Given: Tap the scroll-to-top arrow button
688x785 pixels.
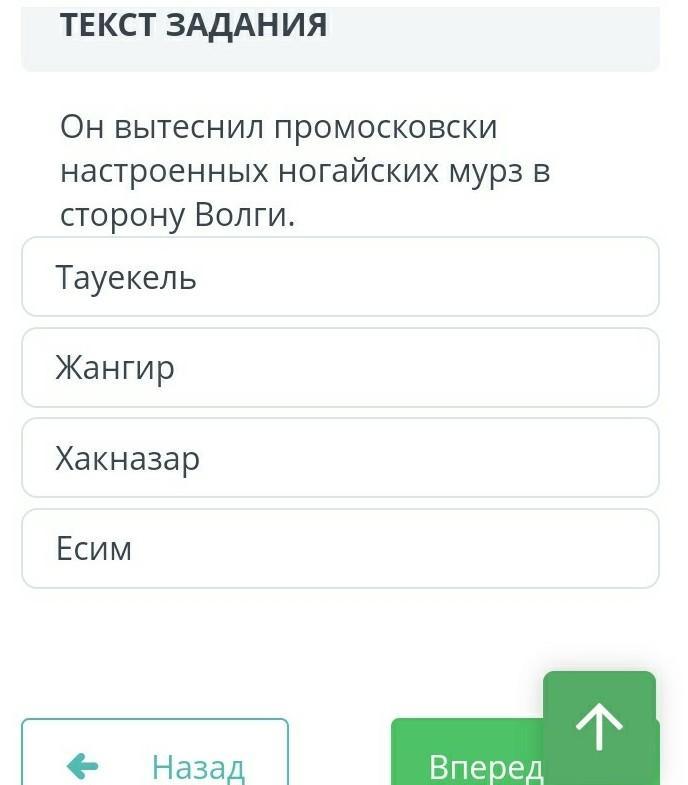Looking at the screenshot, I should [x=599, y=725].
